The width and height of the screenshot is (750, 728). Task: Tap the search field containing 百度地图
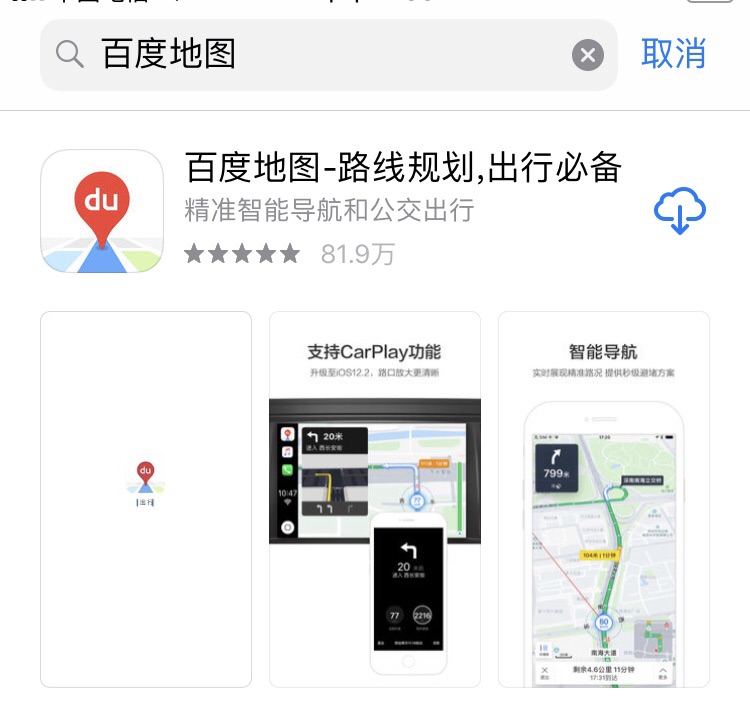tap(320, 54)
